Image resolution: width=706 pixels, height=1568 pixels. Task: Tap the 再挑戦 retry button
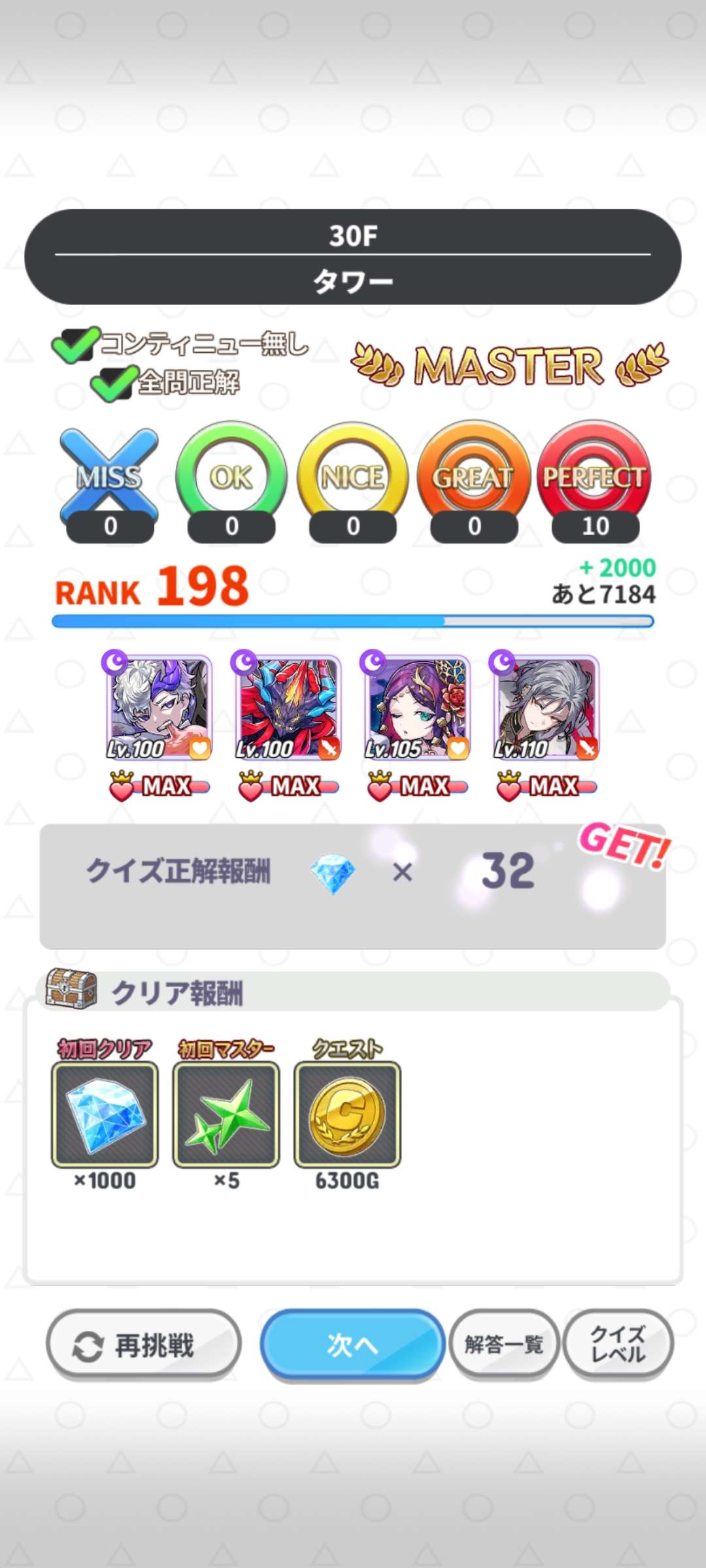click(x=144, y=1345)
